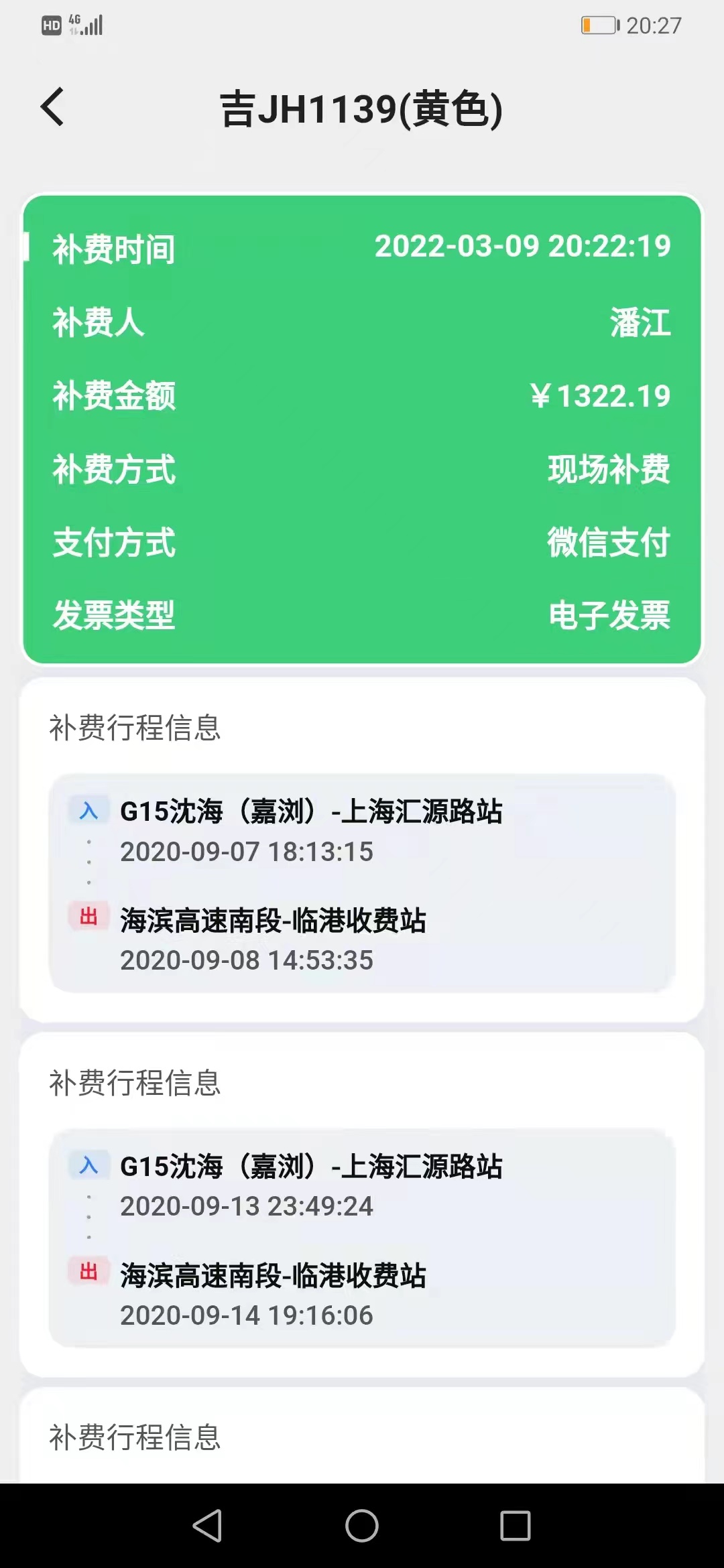Tap the system back button
The height and width of the screenshot is (1568, 724).
(x=207, y=1526)
